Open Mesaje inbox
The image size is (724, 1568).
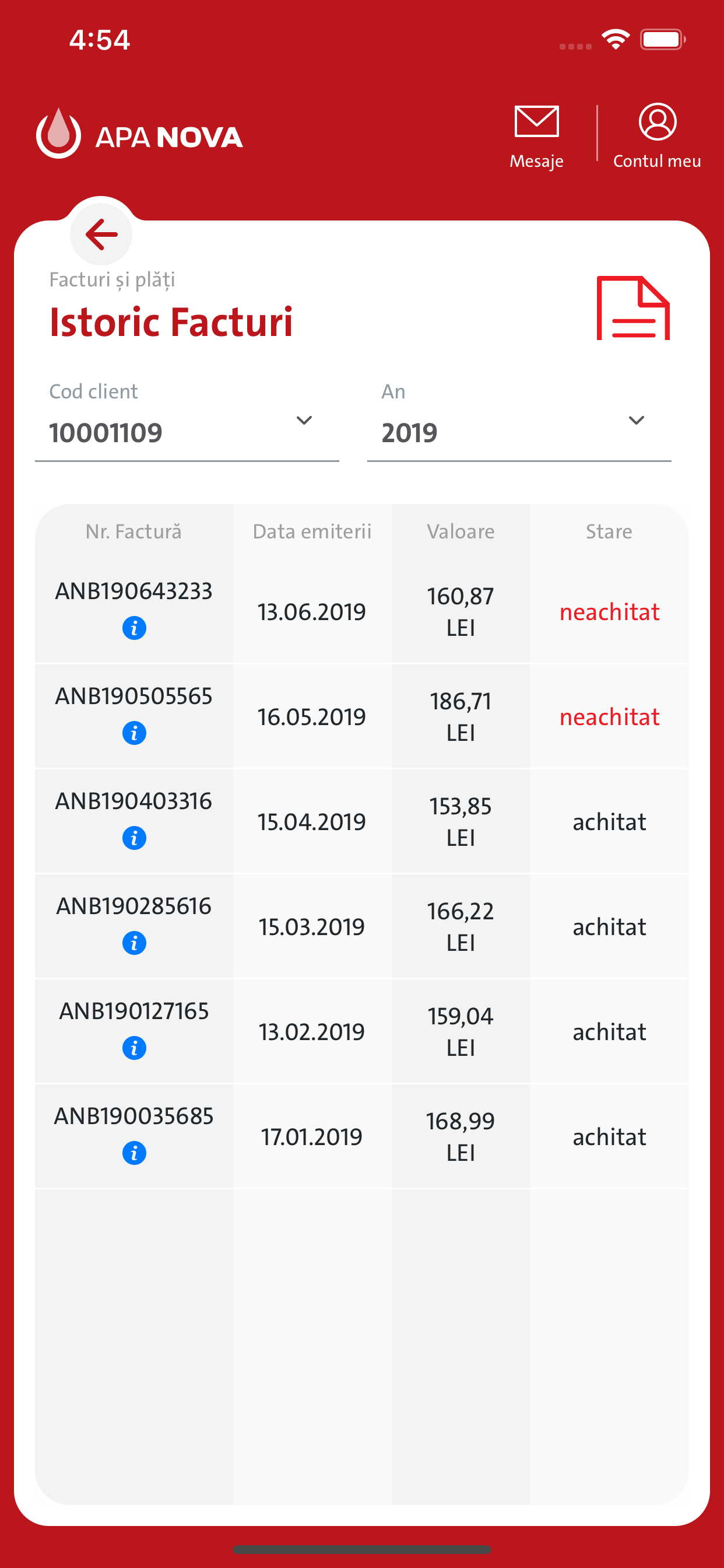click(536, 136)
